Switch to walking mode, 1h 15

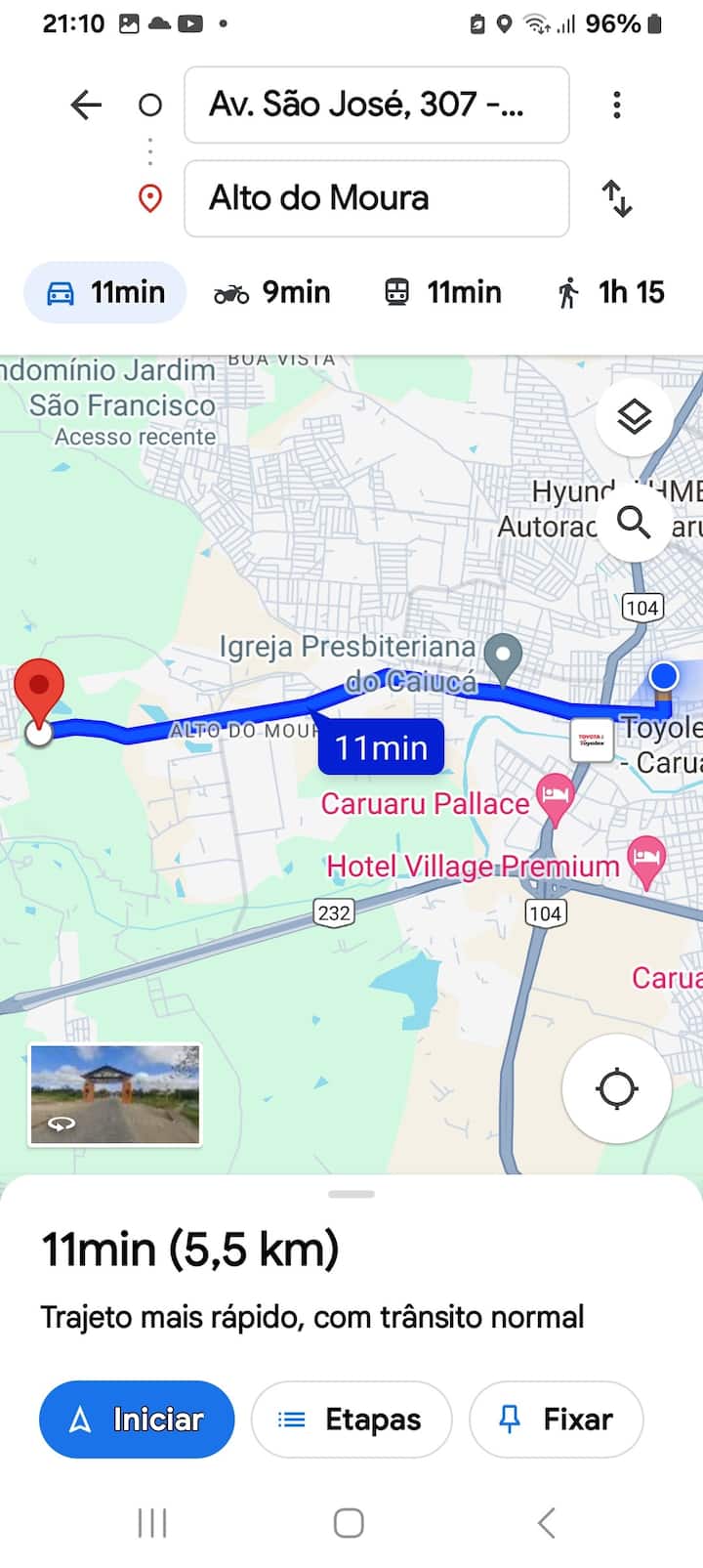(611, 292)
